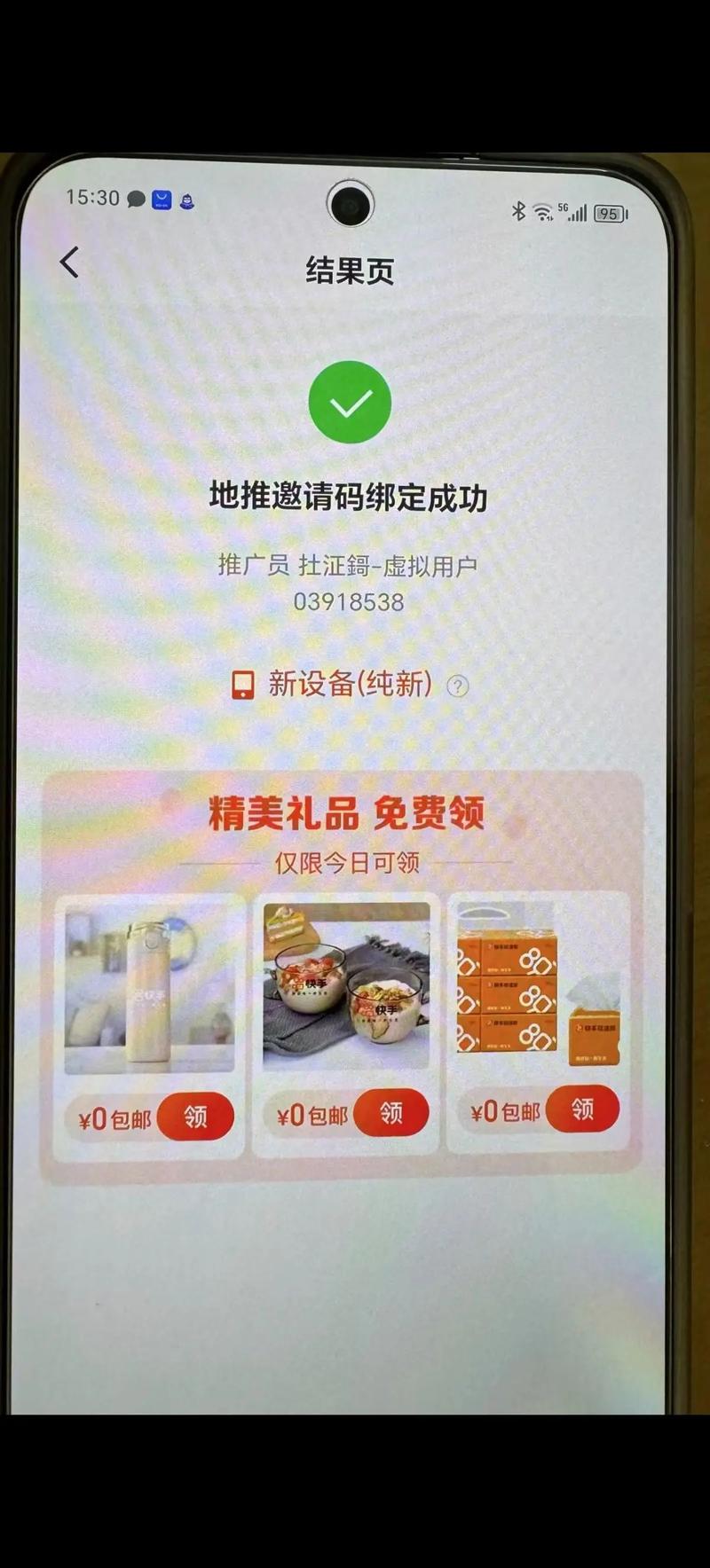
Task: Tap the battery indicator showing 95
Action: [611, 212]
